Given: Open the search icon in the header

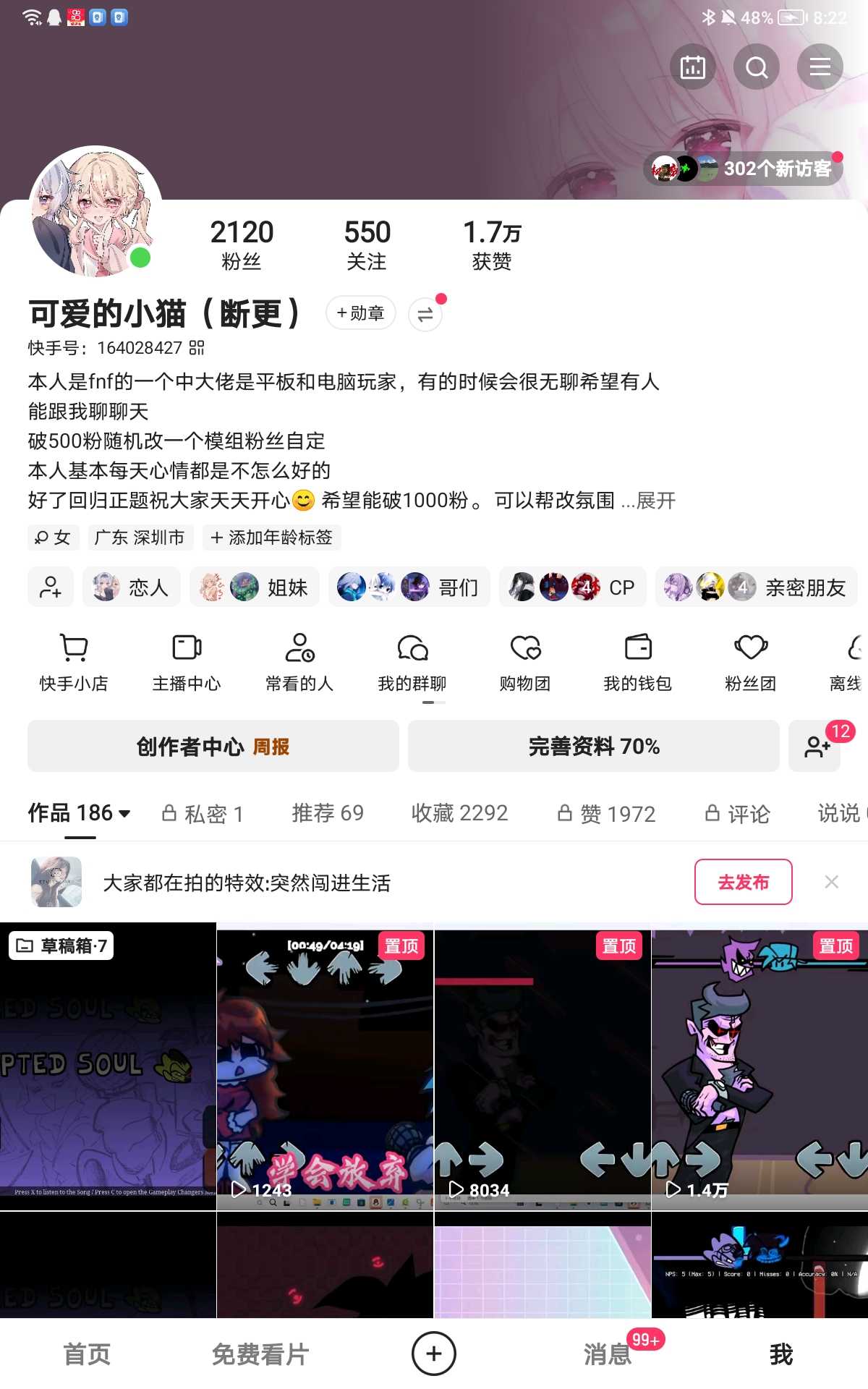Looking at the screenshot, I should pyautogui.click(x=757, y=67).
